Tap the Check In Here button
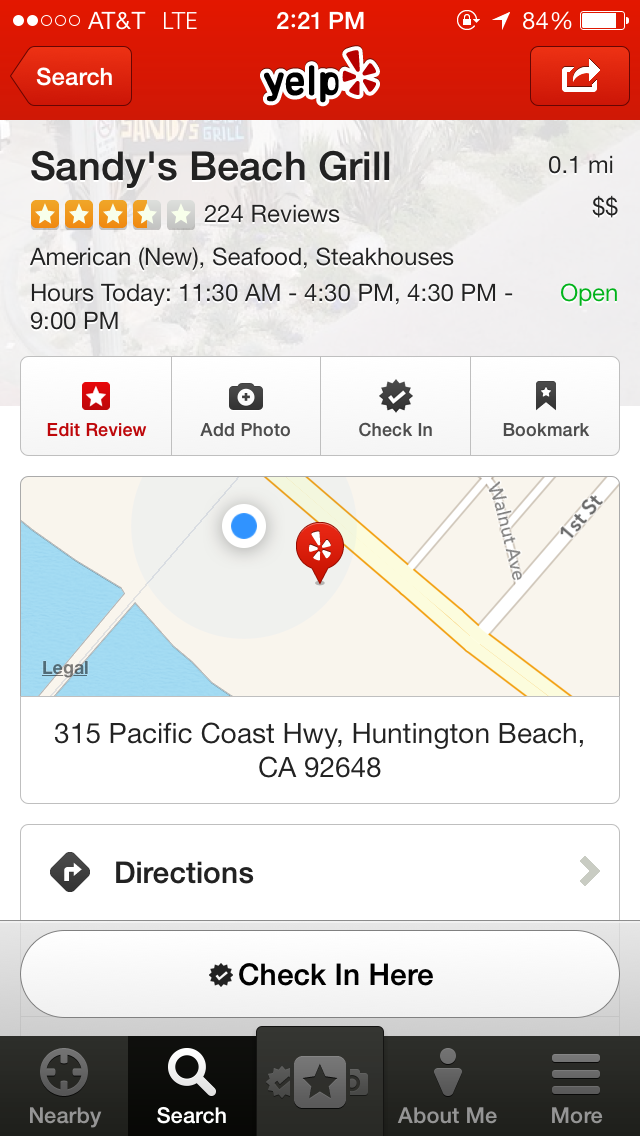The height and width of the screenshot is (1136, 640). (x=320, y=975)
